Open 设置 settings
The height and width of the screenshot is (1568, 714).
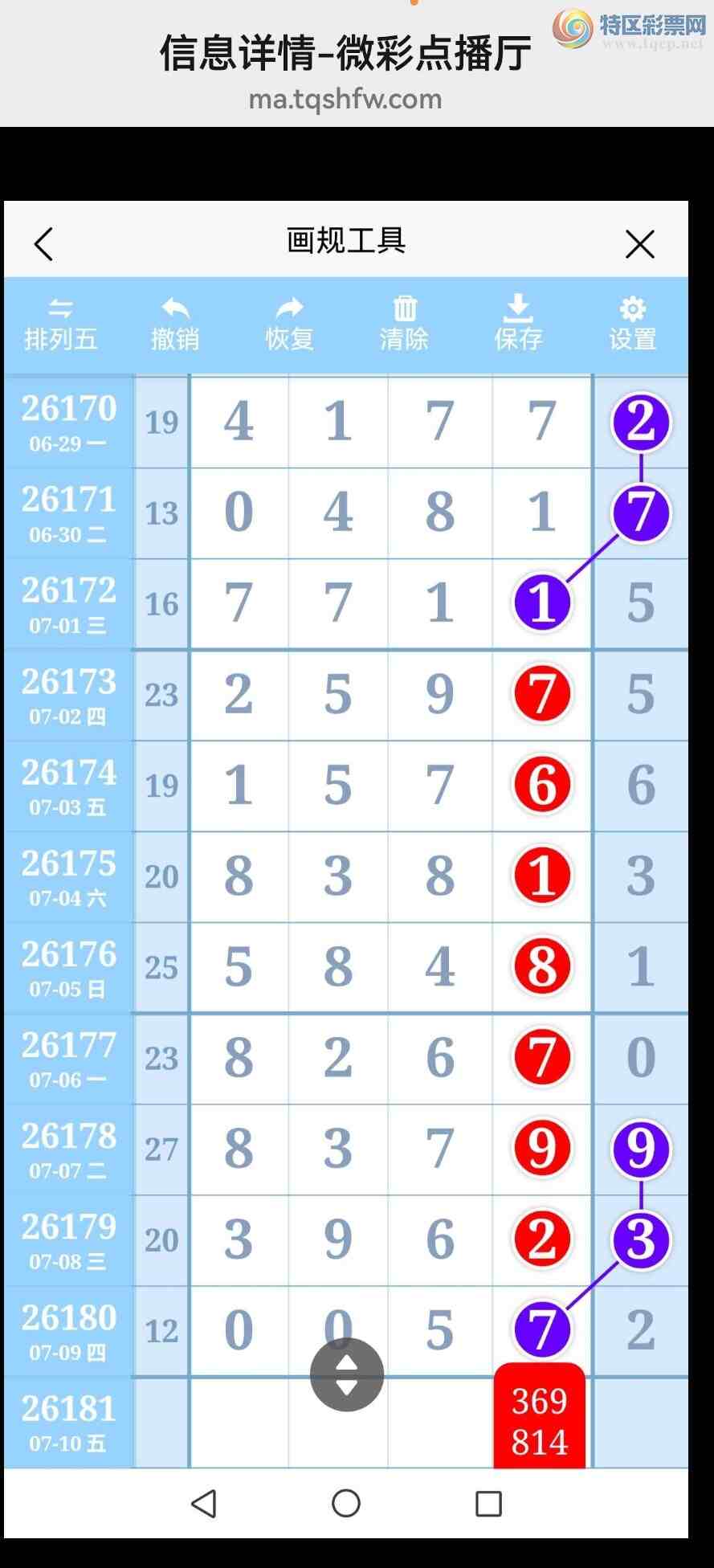[633, 325]
